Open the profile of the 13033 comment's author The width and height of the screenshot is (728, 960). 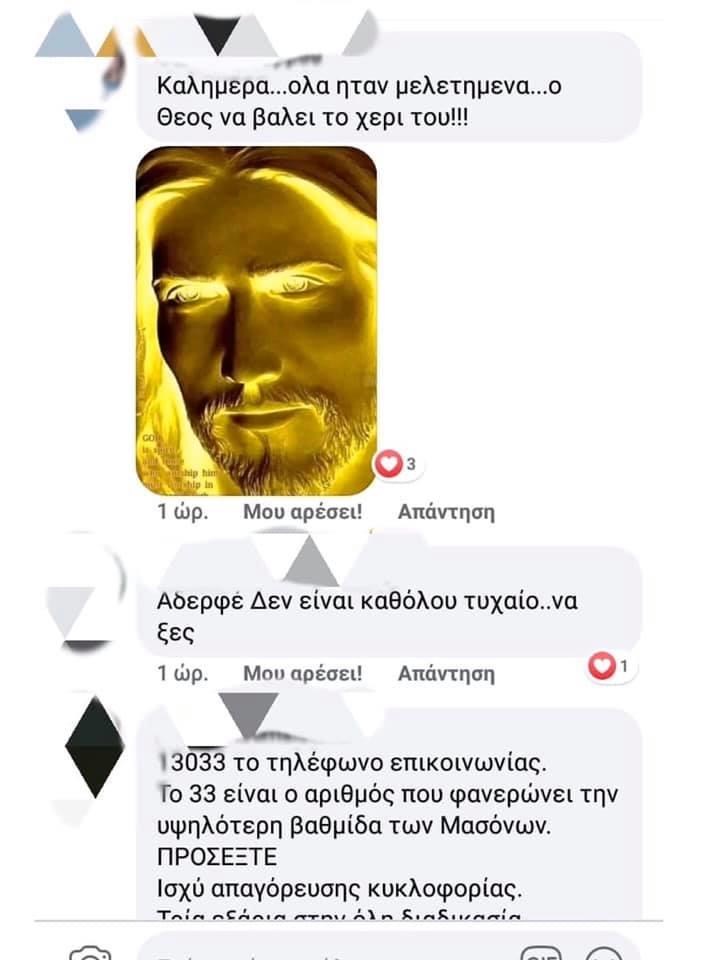tap(94, 748)
